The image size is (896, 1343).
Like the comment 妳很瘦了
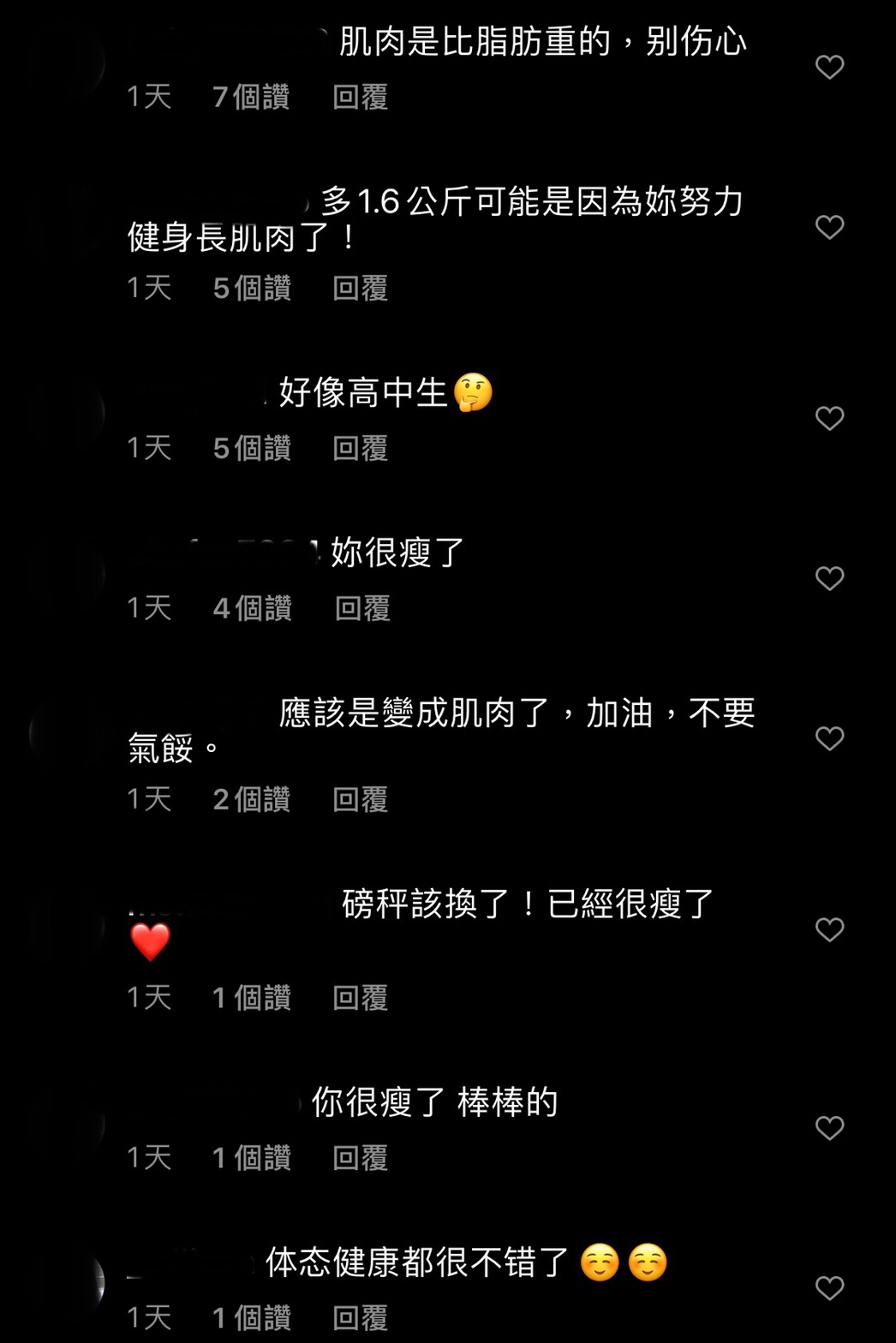click(x=829, y=578)
